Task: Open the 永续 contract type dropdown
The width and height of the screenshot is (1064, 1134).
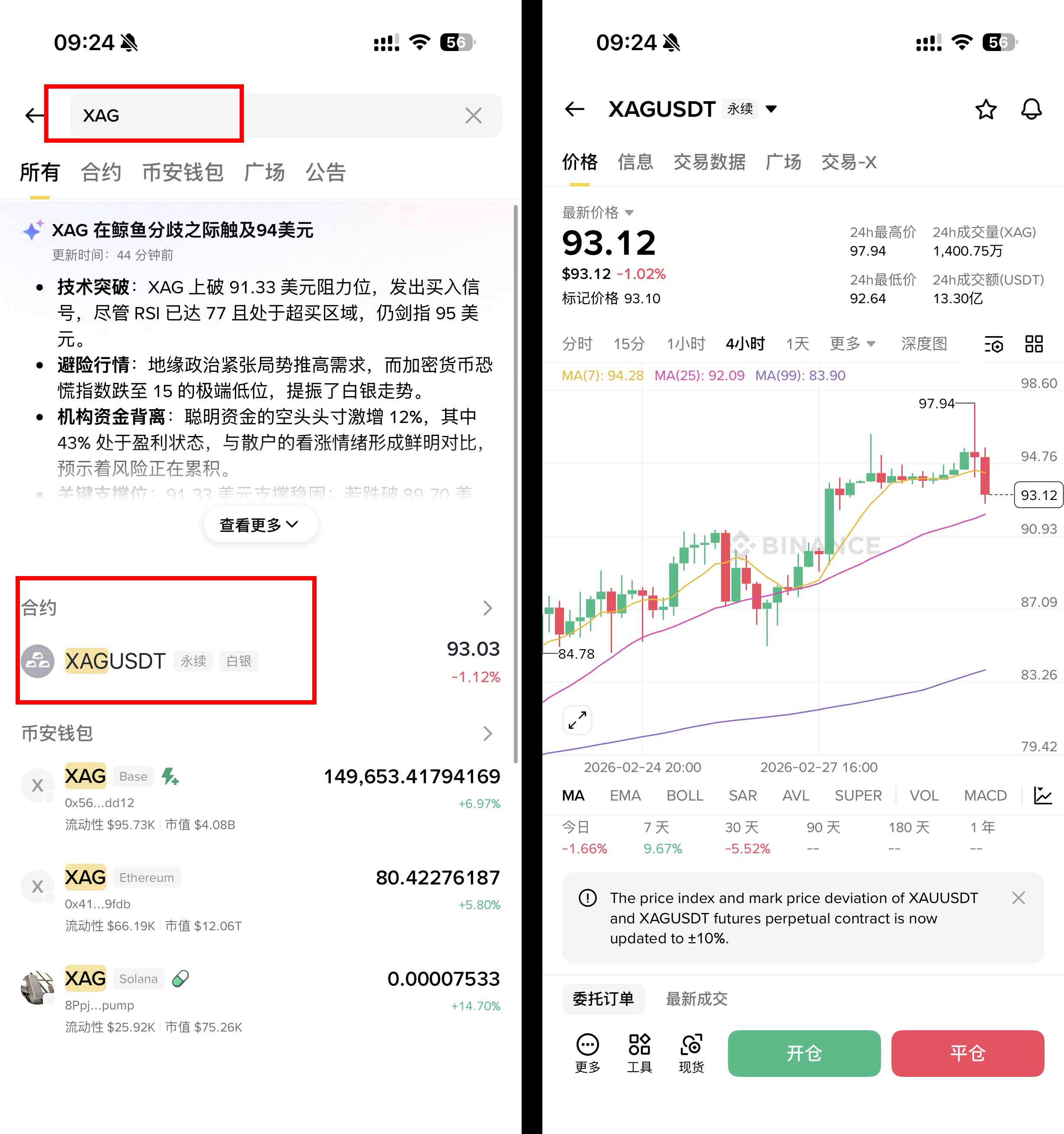Action: pos(751,109)
